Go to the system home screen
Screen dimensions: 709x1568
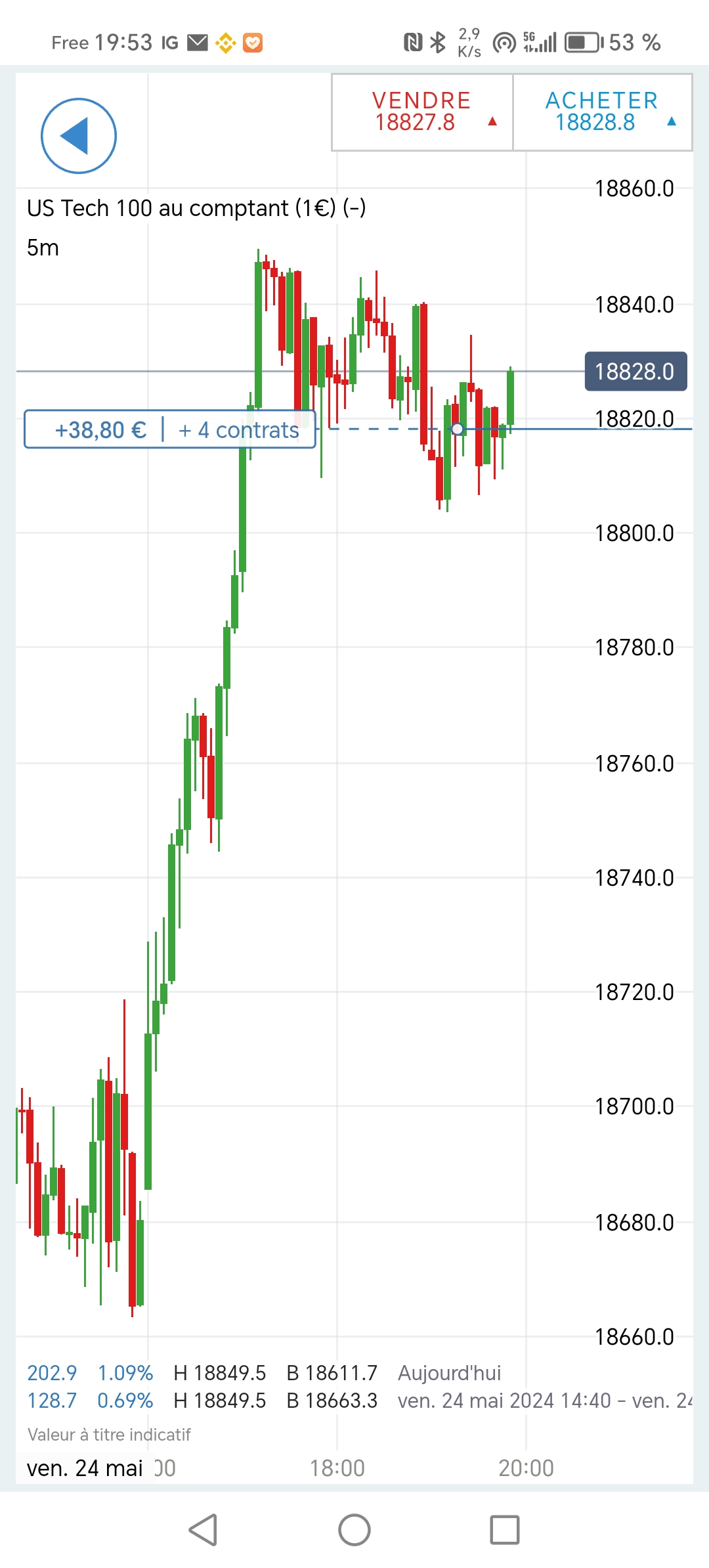pos(354,1530)
